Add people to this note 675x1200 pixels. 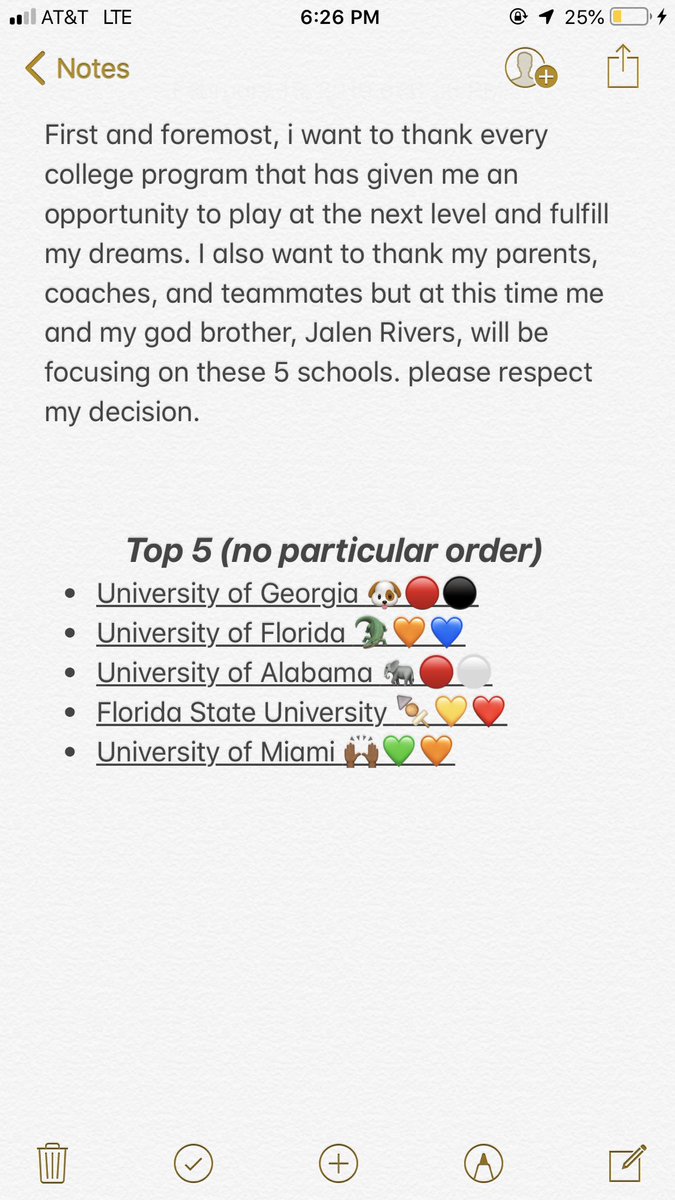click(x=530, y=68)
